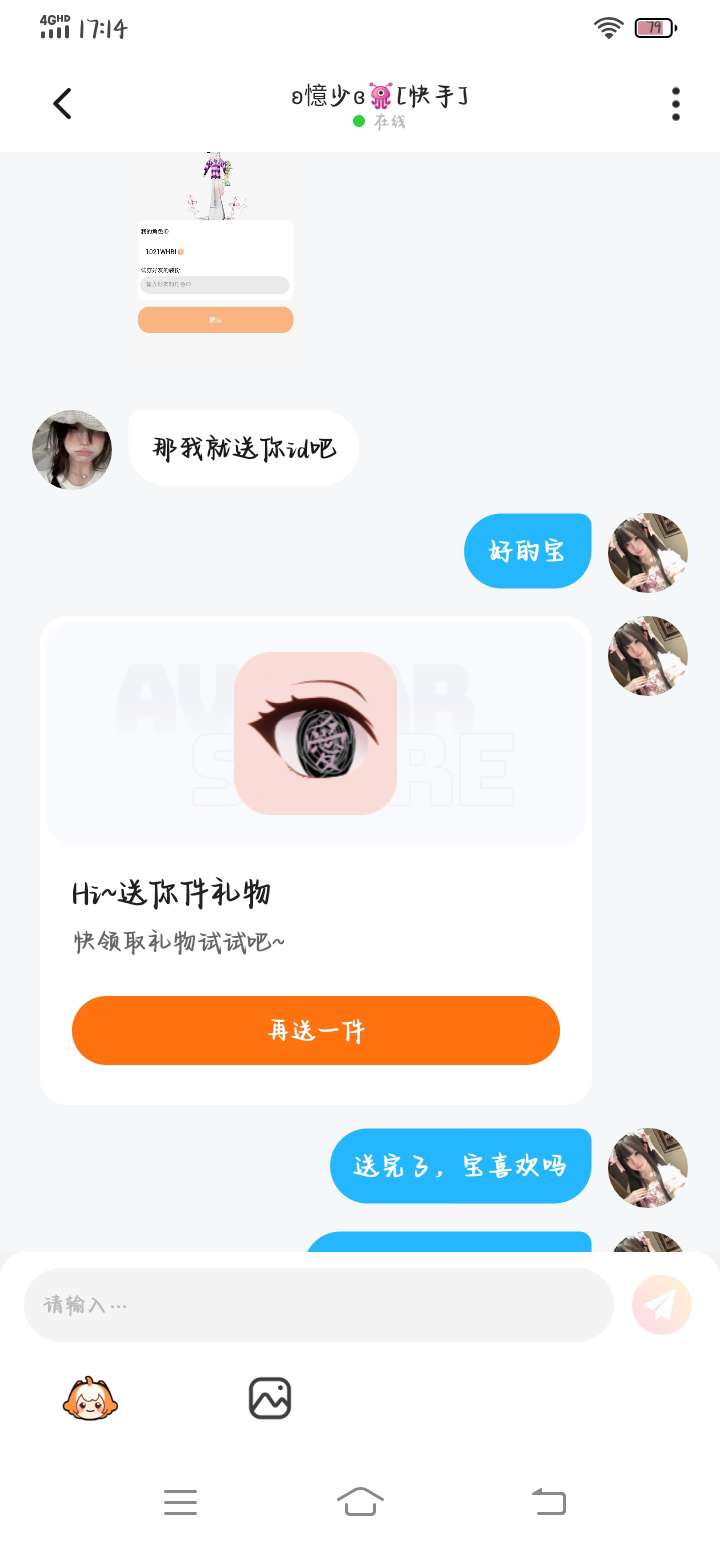This screenshot has height=1544, width=720.
Task: Open my avatar next to 好的宝
Action: coord(647,552)
